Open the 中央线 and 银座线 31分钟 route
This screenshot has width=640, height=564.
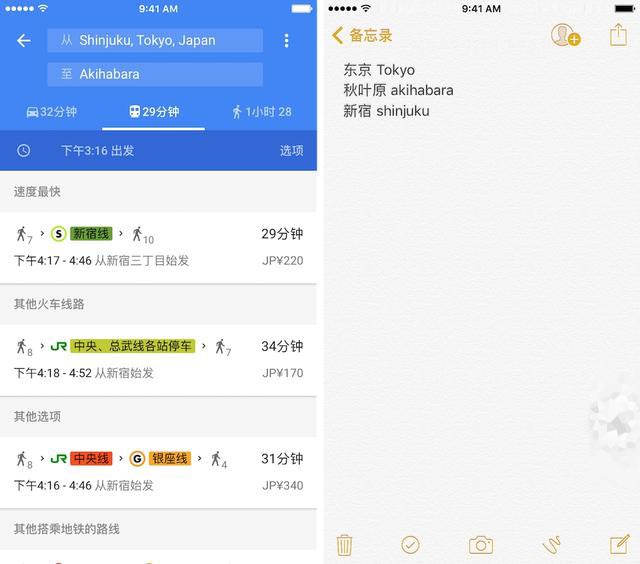coord(158,470)
